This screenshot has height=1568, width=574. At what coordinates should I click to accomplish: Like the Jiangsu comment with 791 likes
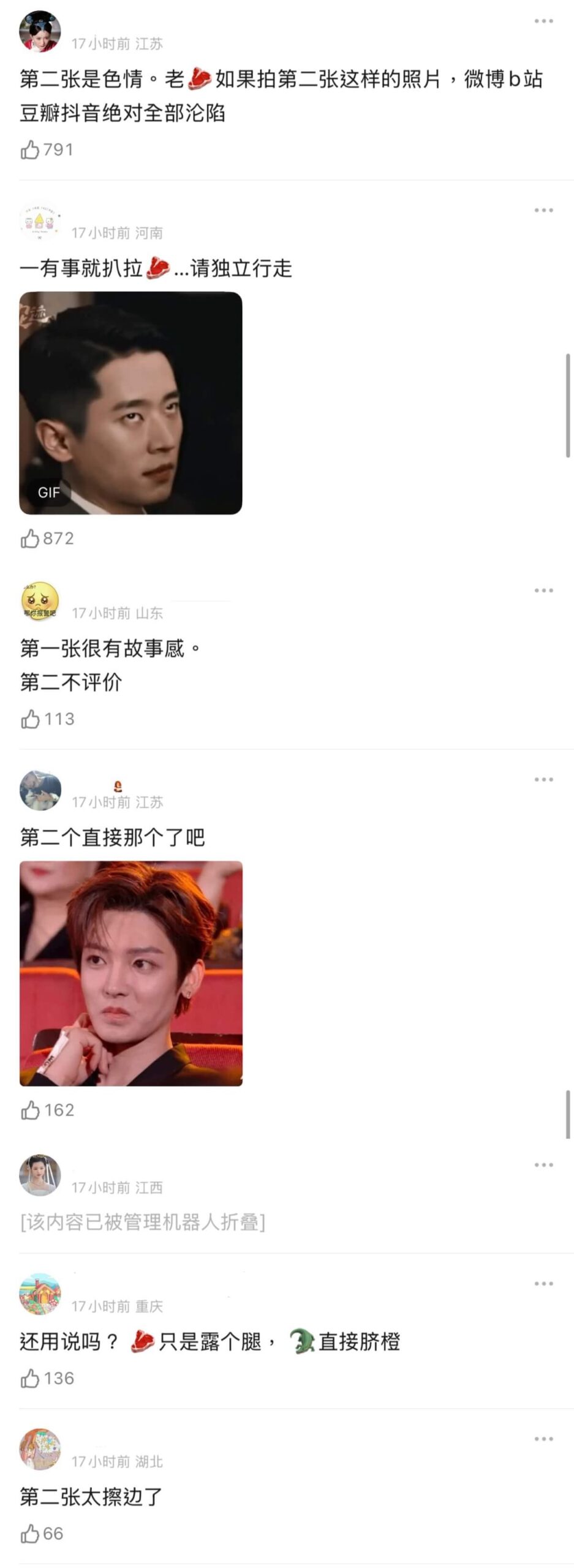[x=30, y=149]
